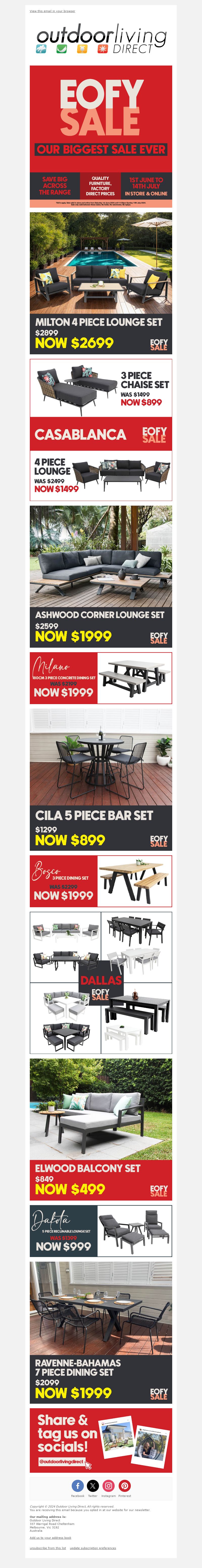Image resolution: width=202 pixels, height=1568 pixels.
Task: Open 'update subscription preferences' link
Action: tap(93, 1547)
